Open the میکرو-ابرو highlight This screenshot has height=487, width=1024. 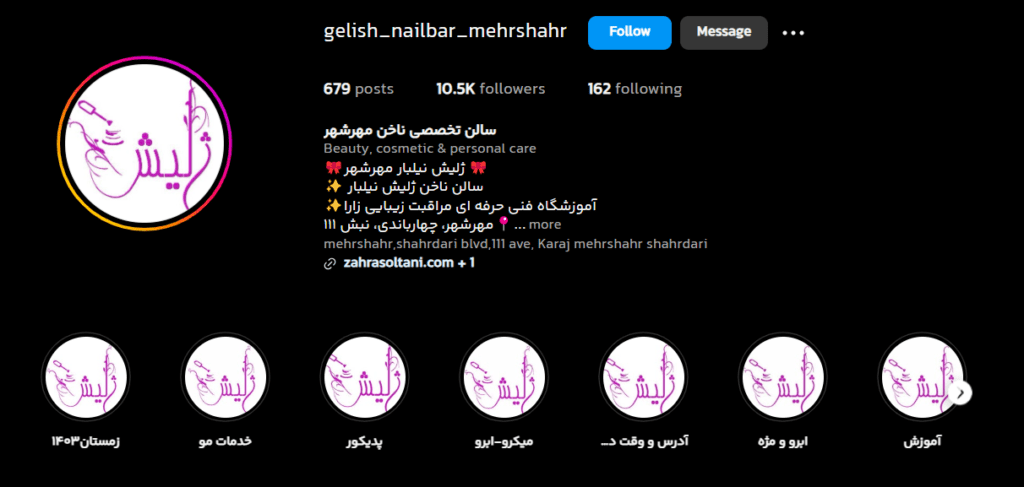(504, 377)
